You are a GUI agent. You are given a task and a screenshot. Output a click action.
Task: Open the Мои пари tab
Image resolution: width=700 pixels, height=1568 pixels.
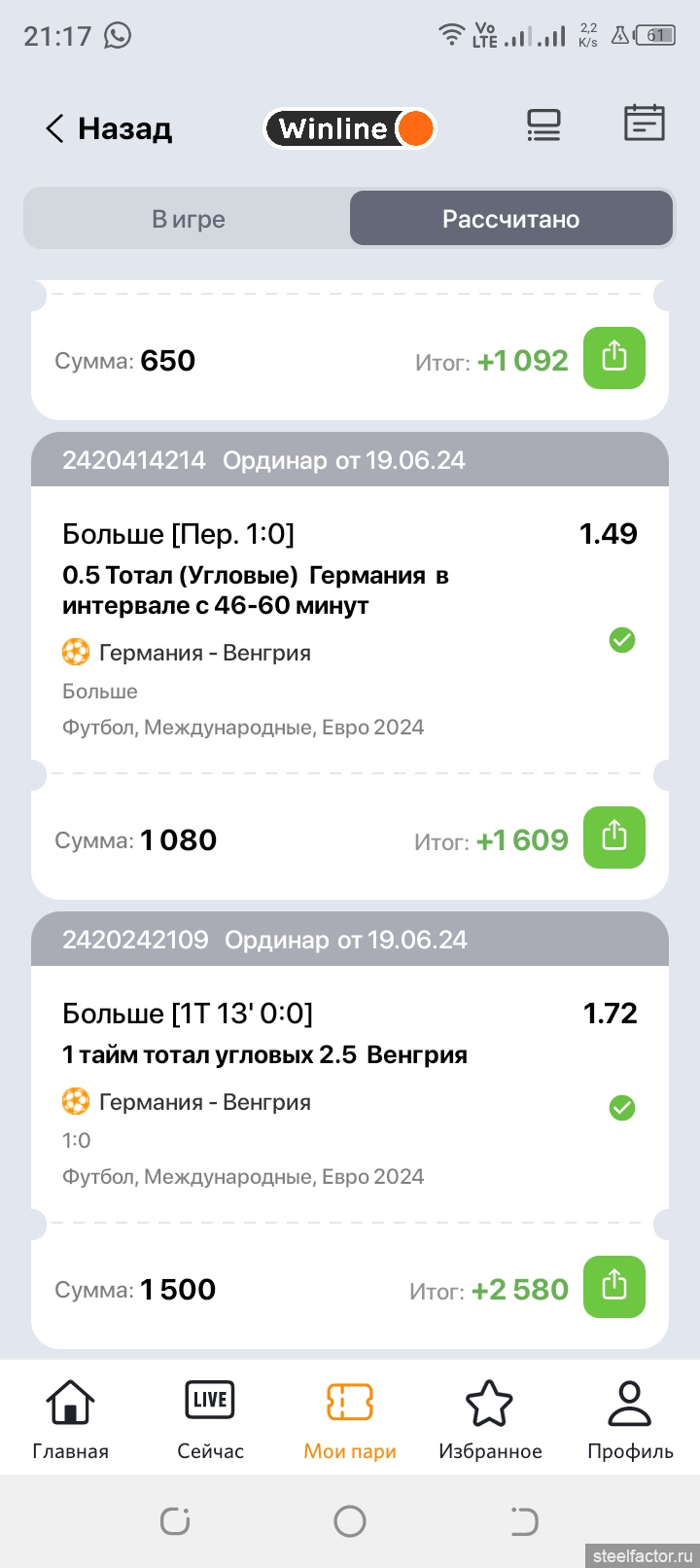pyautogui.click(x=350, y=1419)
